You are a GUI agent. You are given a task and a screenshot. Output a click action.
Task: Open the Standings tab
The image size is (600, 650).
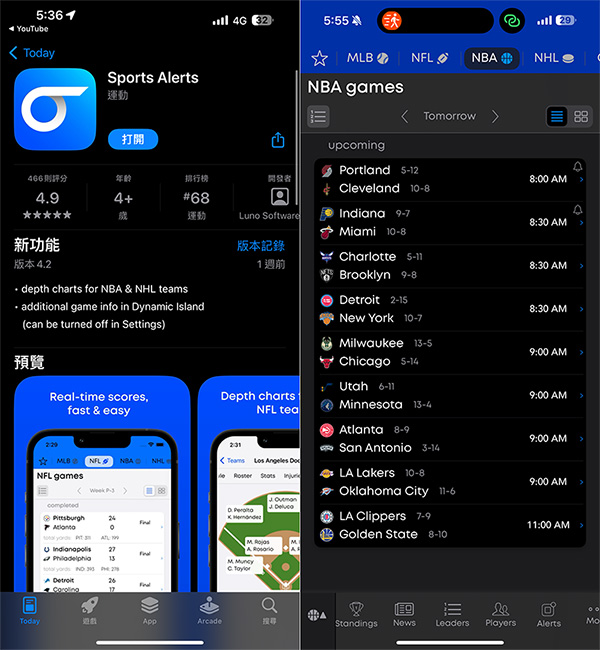click(356, 614)
